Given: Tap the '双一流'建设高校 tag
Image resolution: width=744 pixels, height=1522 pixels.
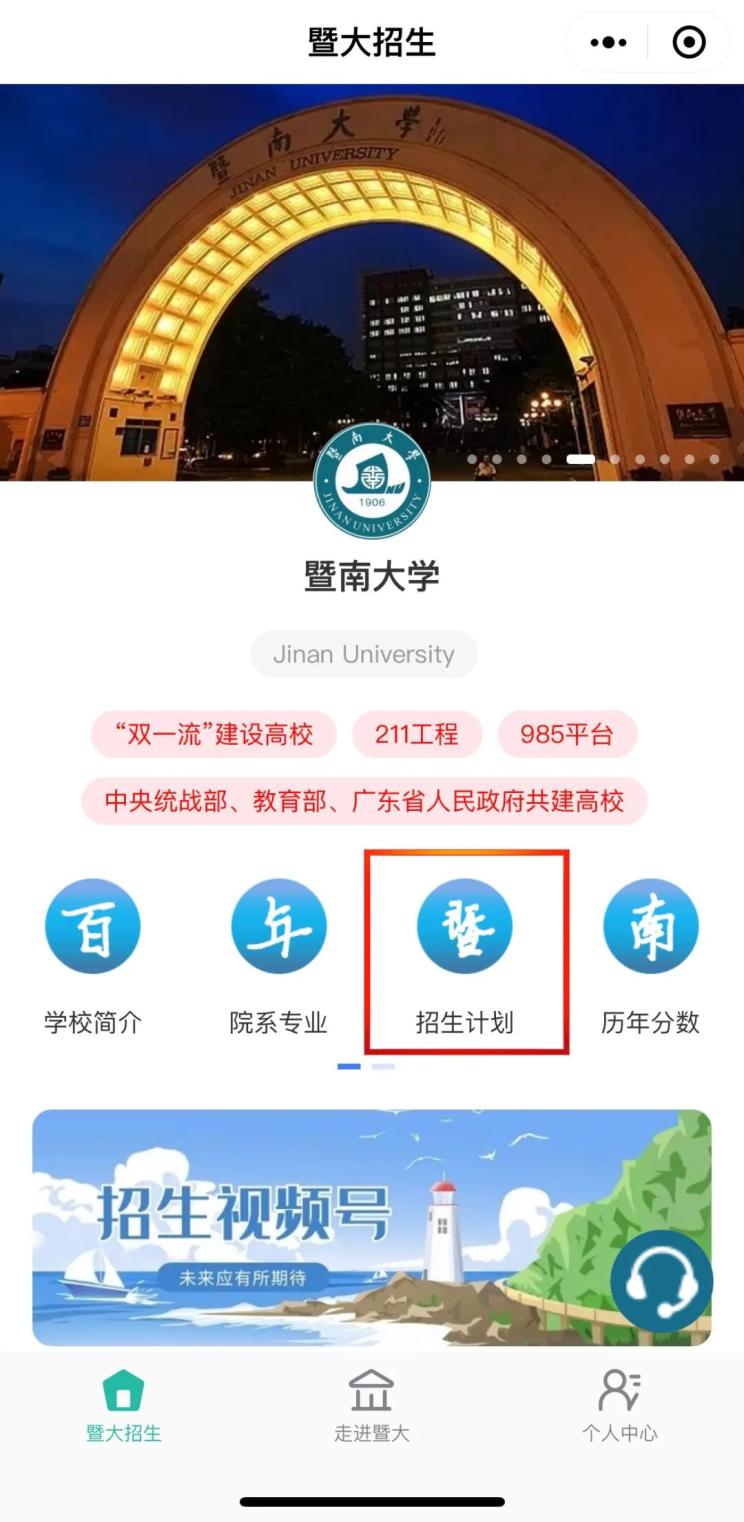Looking at the screenshot, I should pyautogui.click(x=212, y=735).
